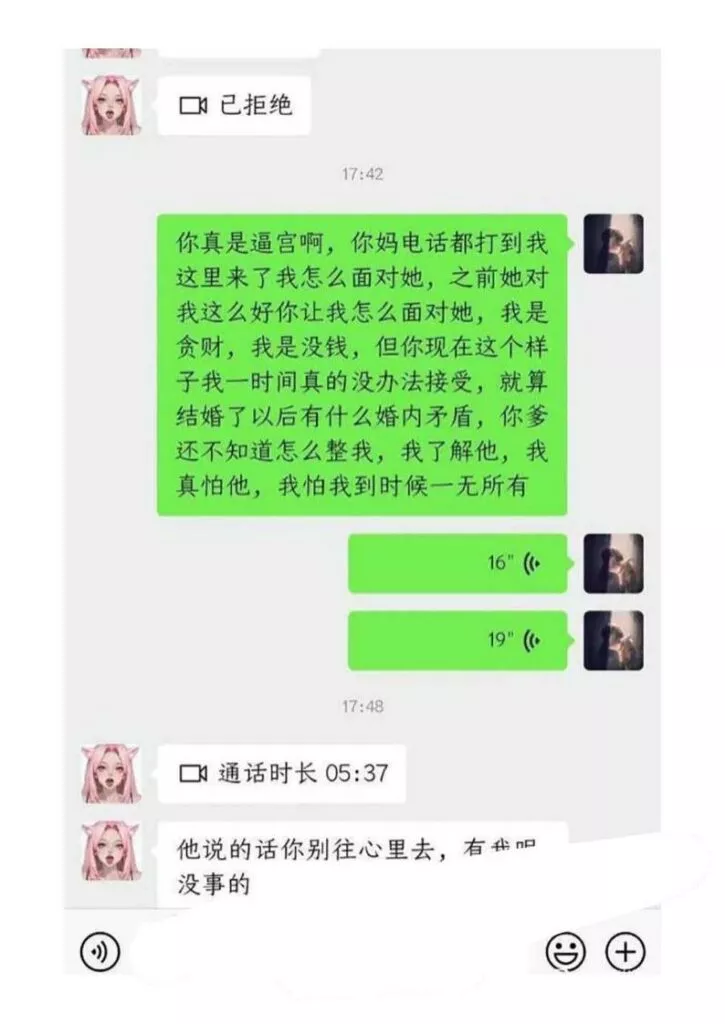Play the 19-second voice message
The image size is (725, 1024).
point(457,640)
